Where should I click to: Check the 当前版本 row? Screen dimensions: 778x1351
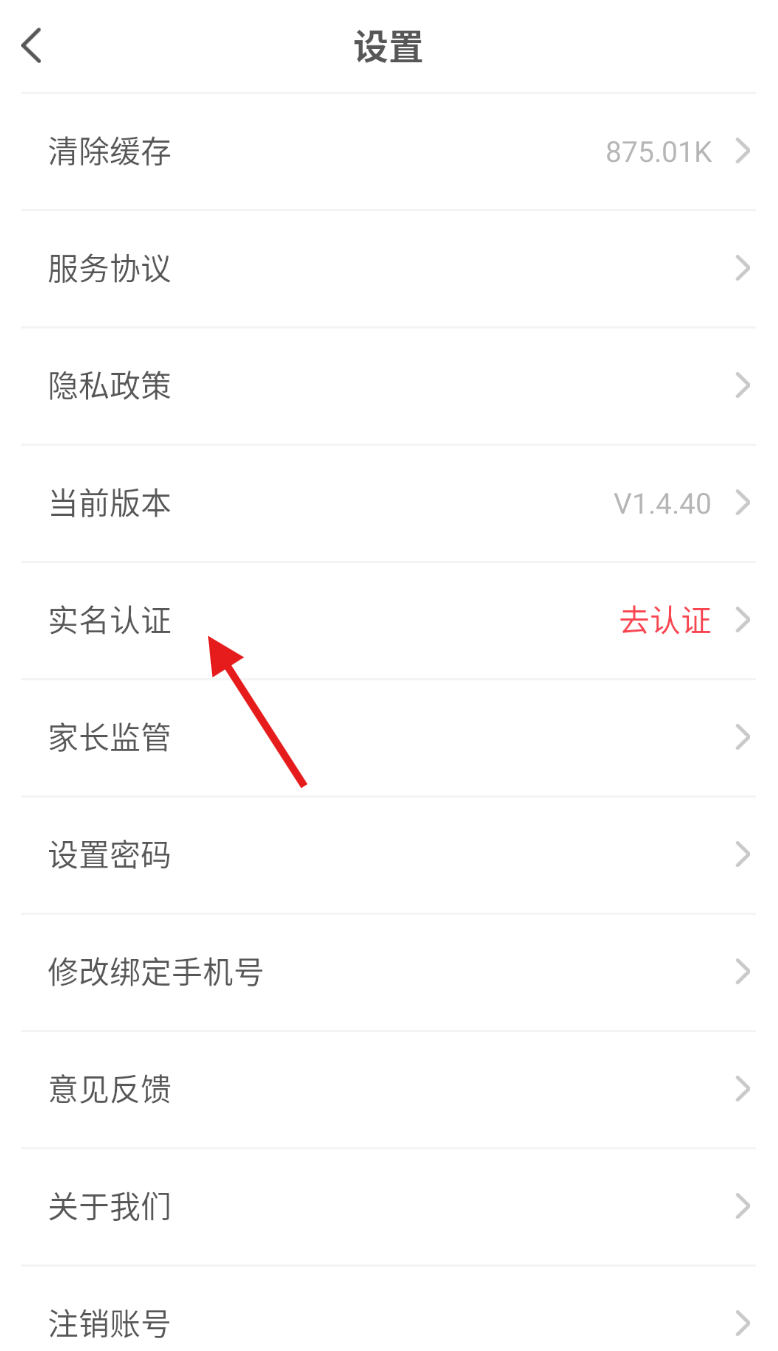point(388,503)
